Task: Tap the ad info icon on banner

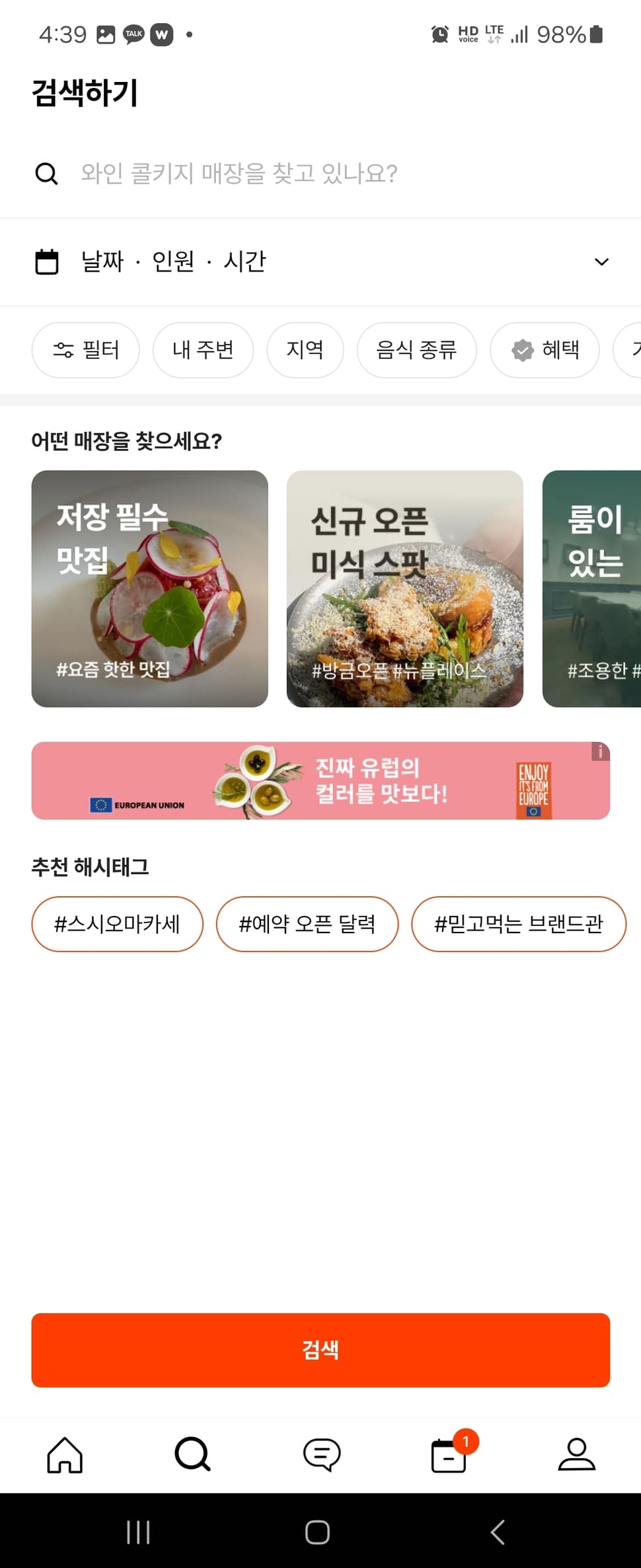Action: coord(600,751)
